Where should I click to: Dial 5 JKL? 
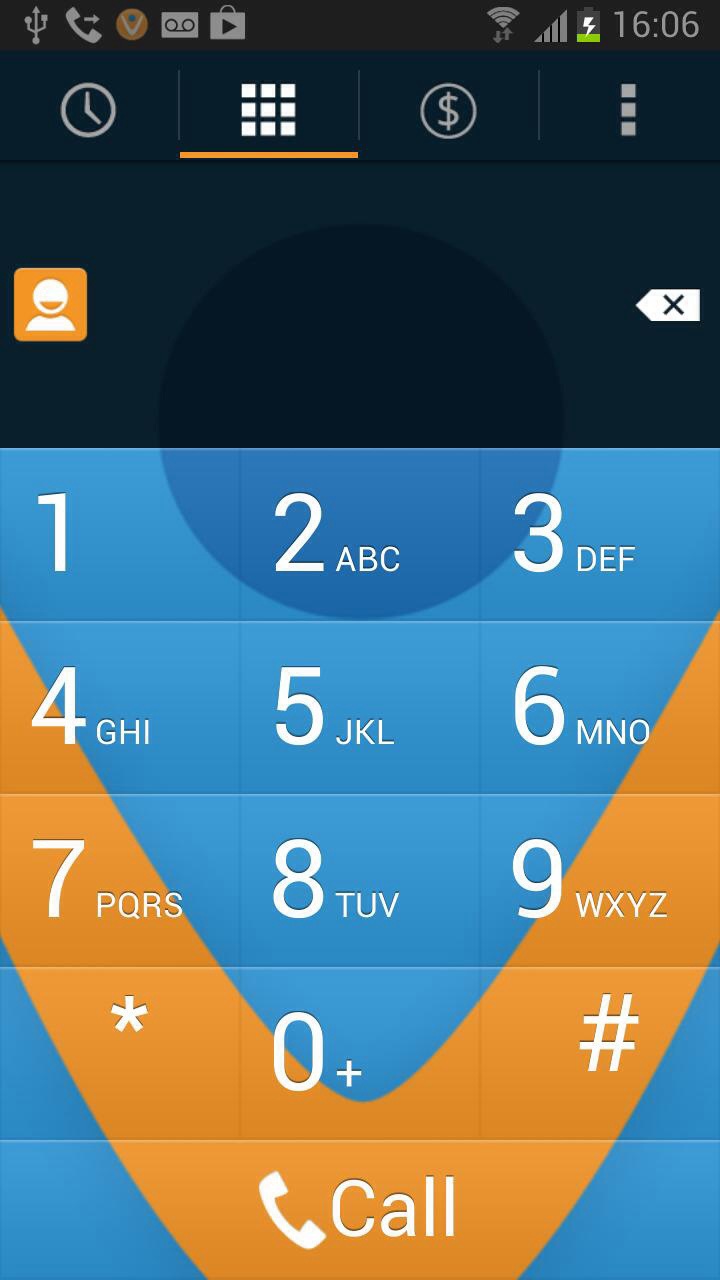point(360,708)
